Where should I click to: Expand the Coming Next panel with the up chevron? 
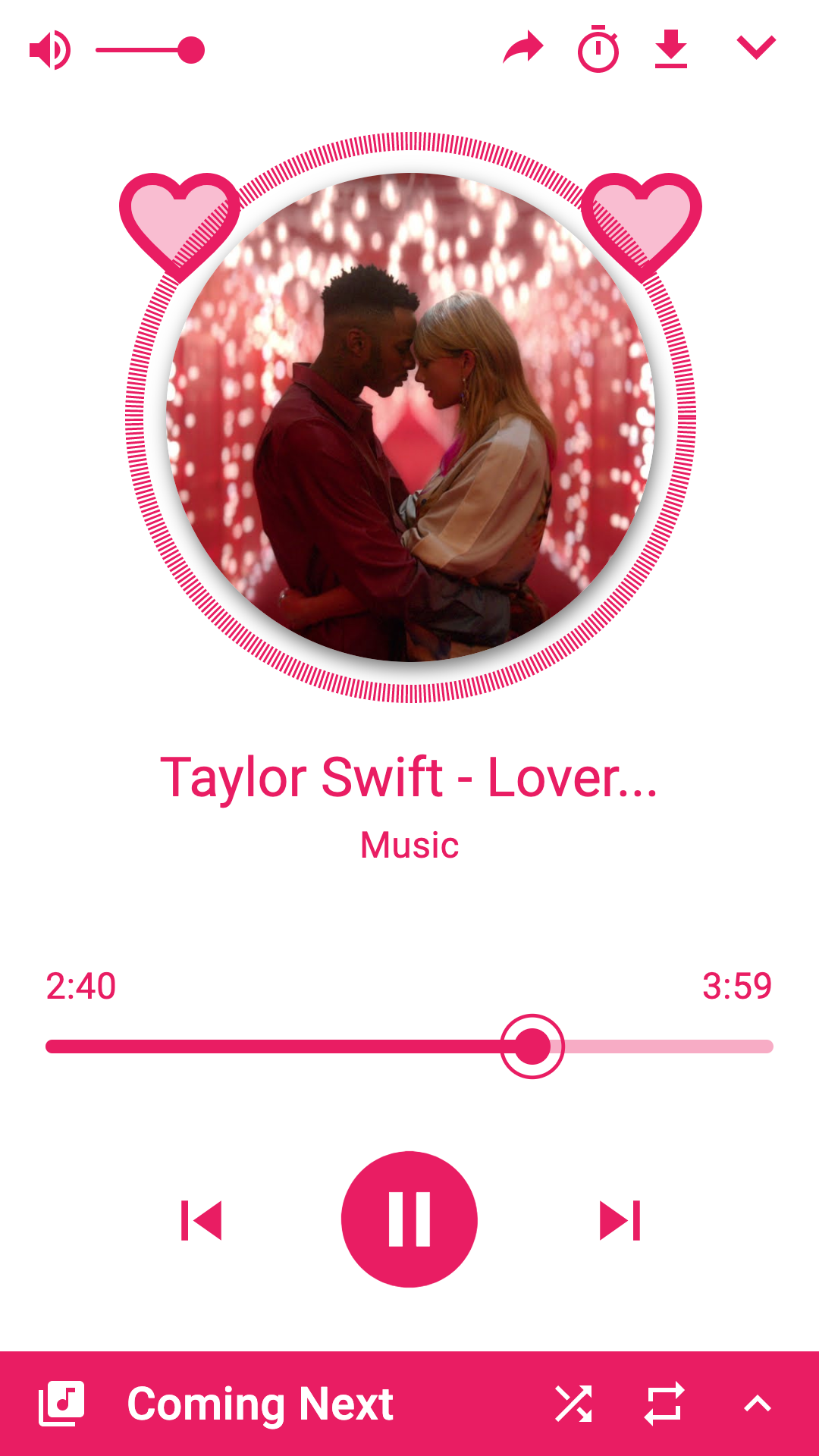point(757,1404)
